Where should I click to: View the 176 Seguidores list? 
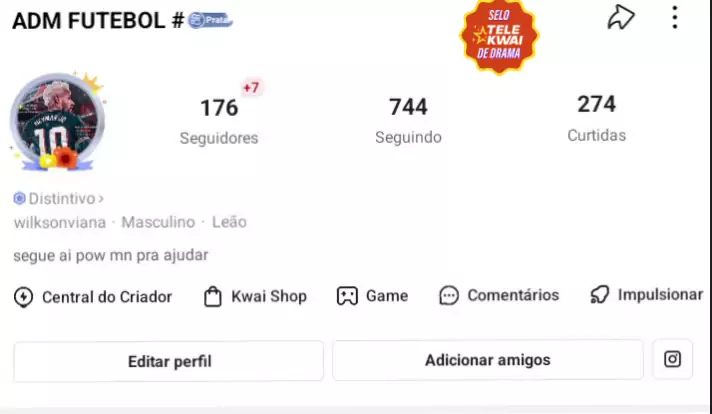click(x=219, y=120)
